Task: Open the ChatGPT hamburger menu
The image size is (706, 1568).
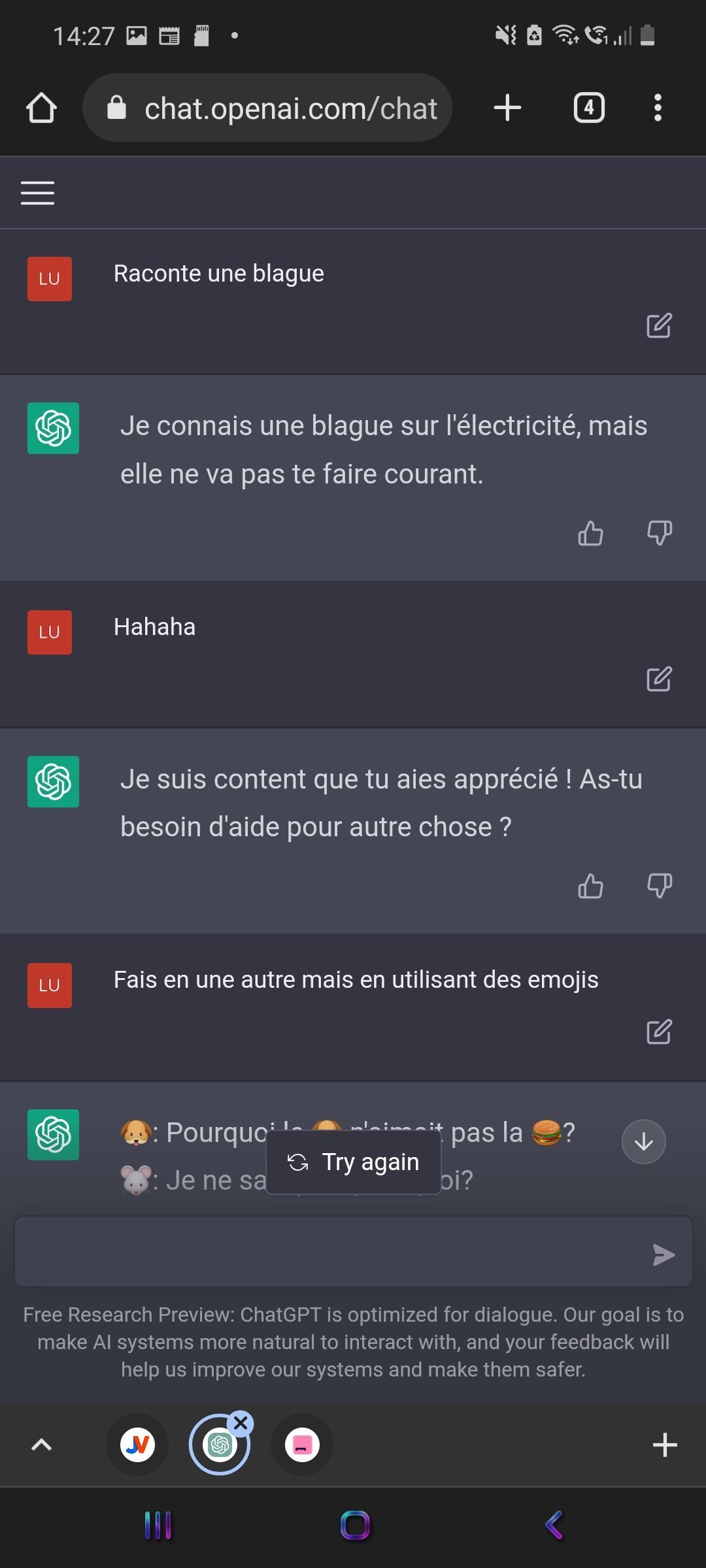Action: [37, 193]
